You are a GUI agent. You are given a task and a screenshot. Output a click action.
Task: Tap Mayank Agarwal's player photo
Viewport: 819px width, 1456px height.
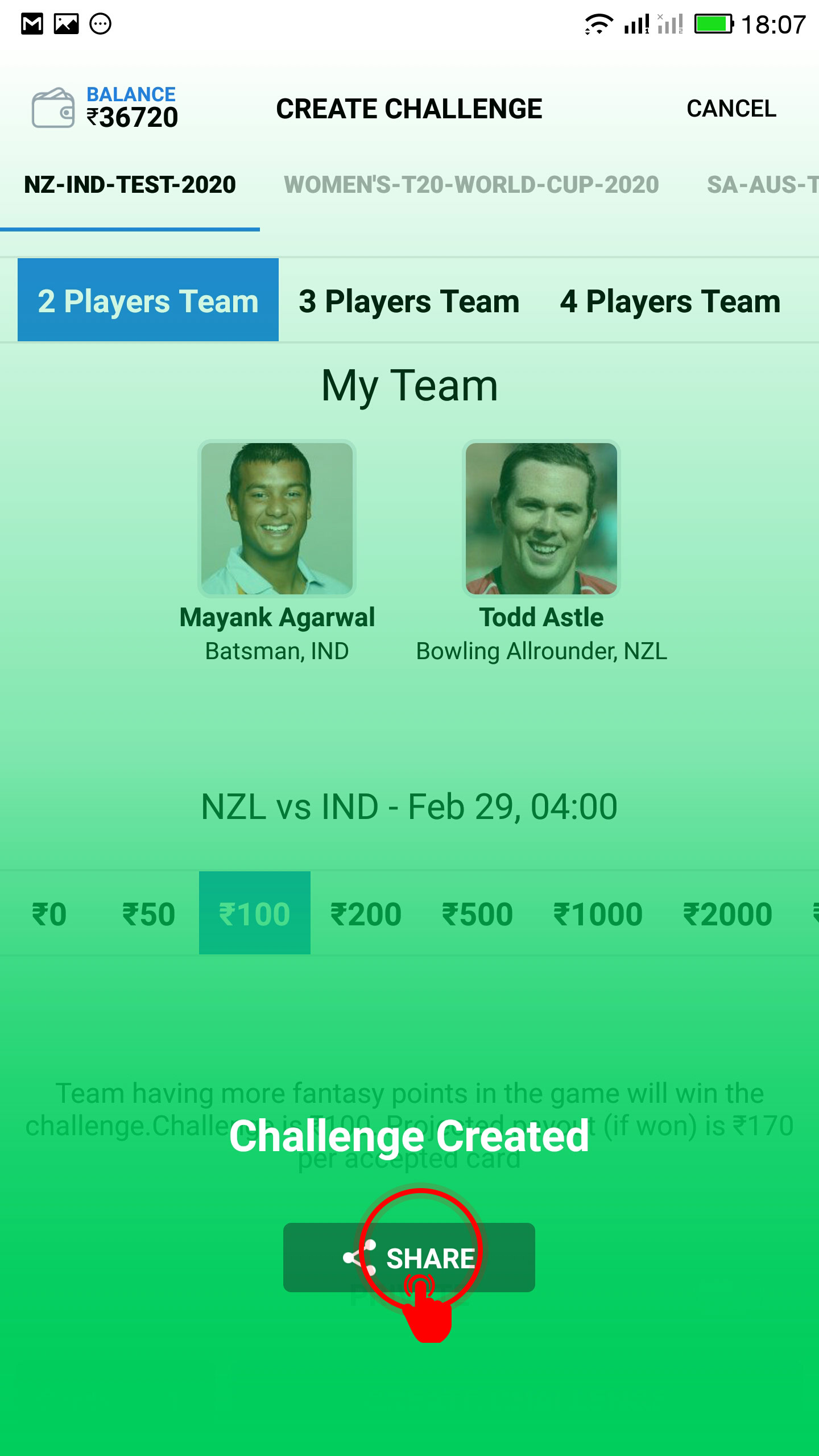point(277,519)
